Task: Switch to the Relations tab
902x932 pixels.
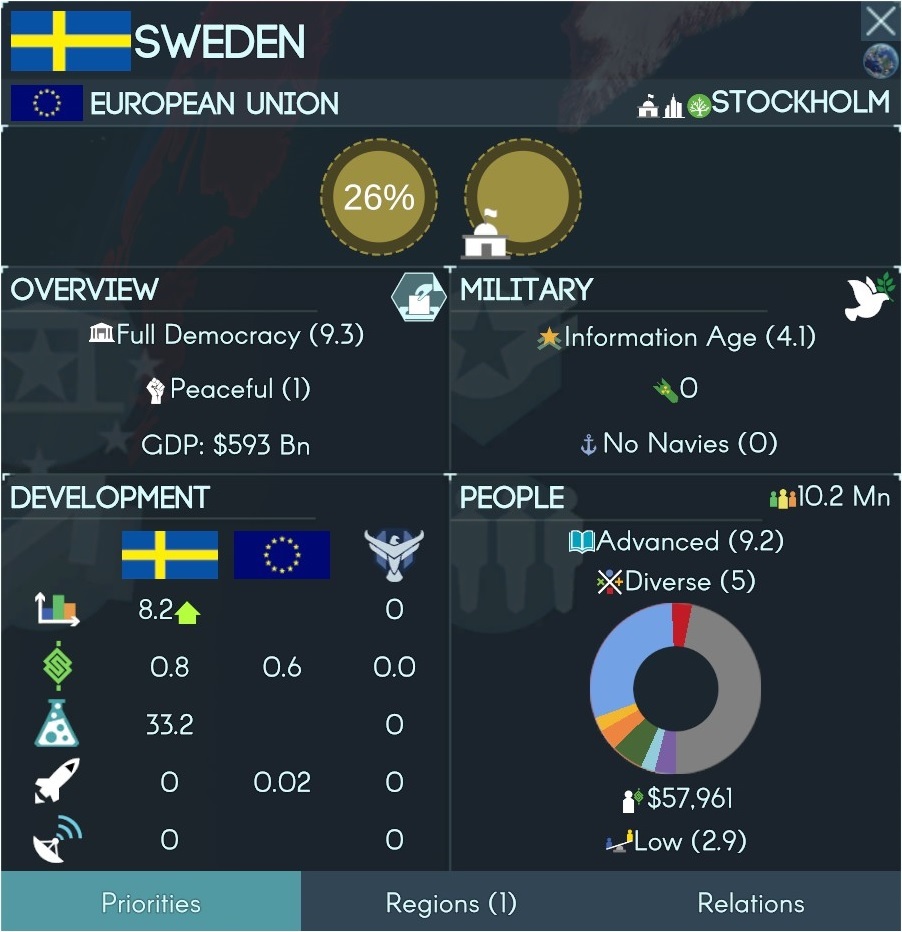Action: (751, 903)
